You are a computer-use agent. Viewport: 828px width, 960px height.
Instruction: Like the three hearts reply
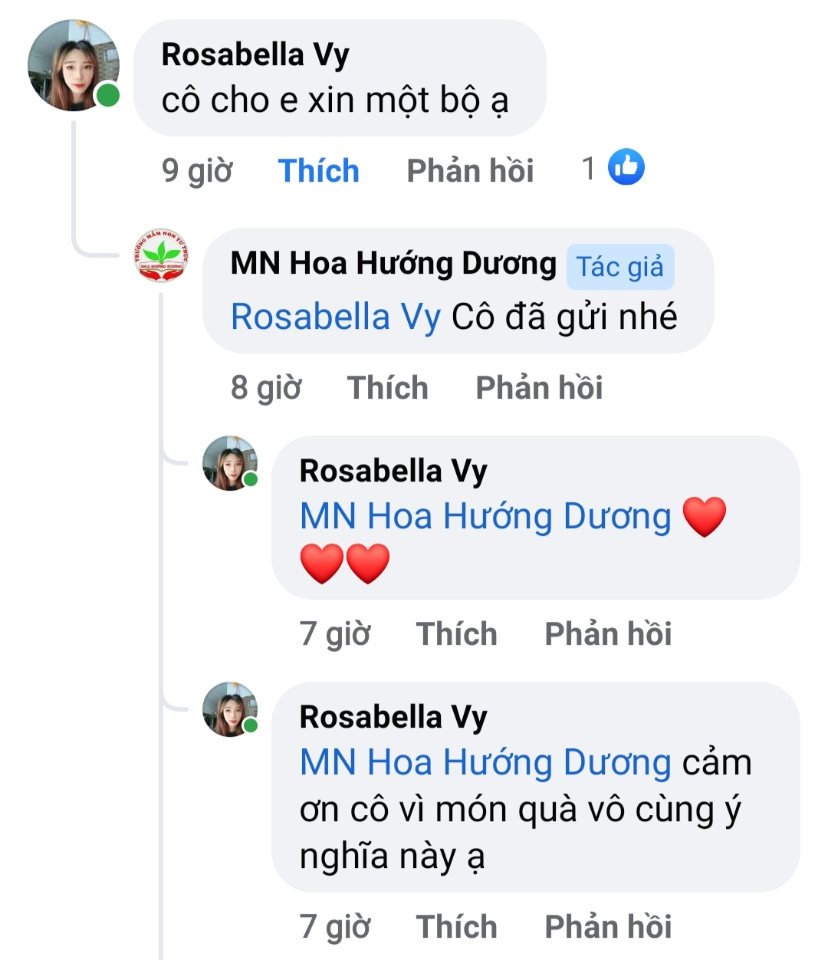click(456, 634)
